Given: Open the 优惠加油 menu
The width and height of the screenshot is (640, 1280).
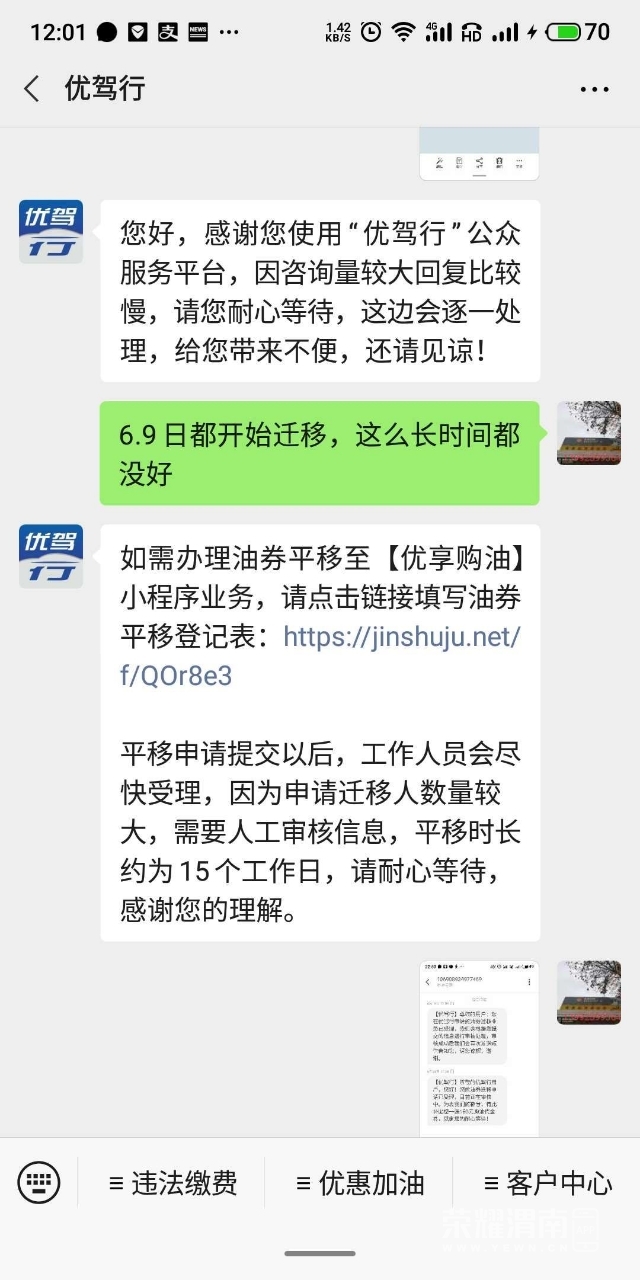Looking at the screenshot, I should (360, 1184).
